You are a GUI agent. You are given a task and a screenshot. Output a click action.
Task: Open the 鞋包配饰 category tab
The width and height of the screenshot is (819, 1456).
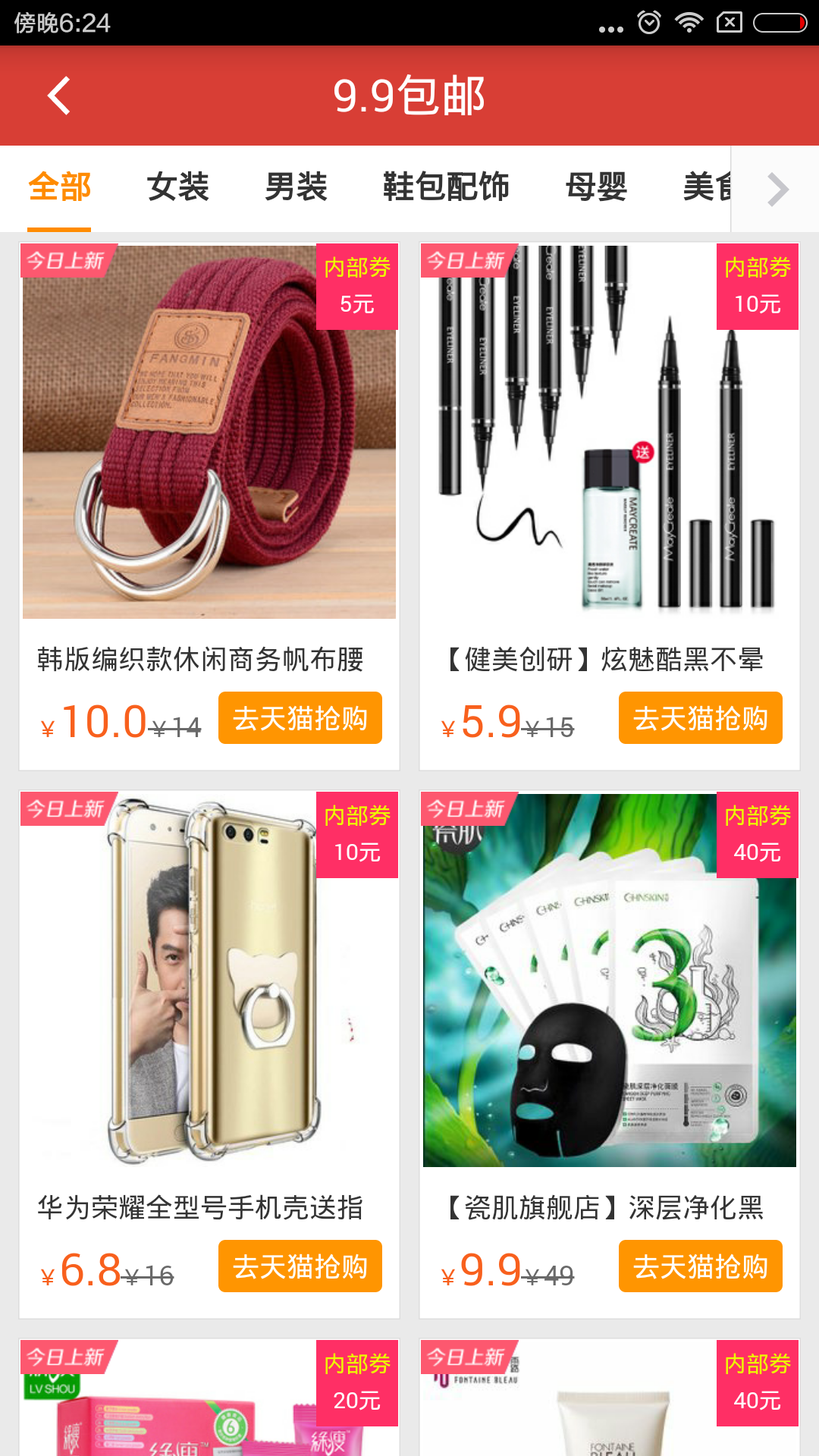(446, 187)
